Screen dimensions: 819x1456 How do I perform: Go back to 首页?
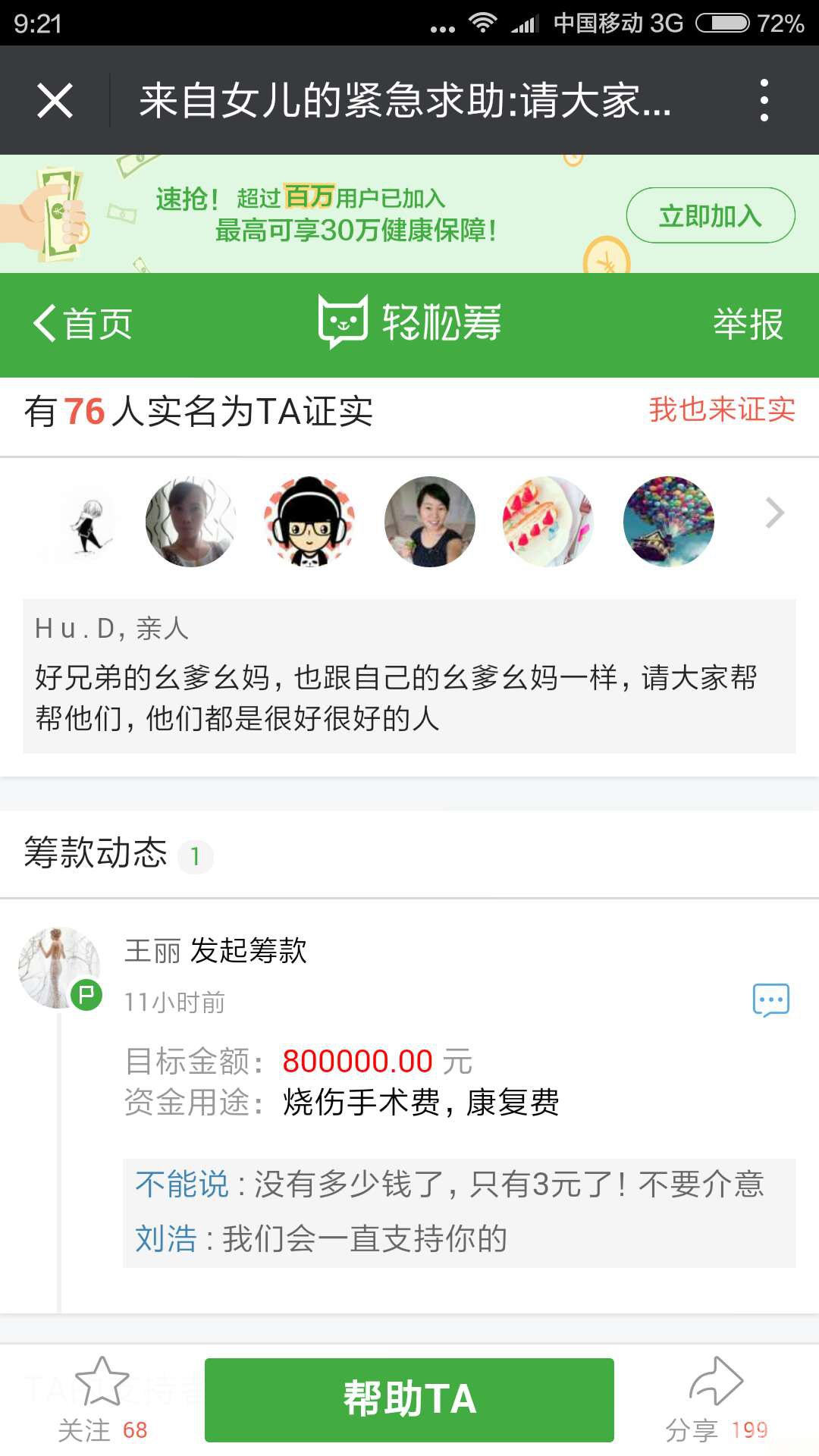pyautogui.click(x=82, y=324)
